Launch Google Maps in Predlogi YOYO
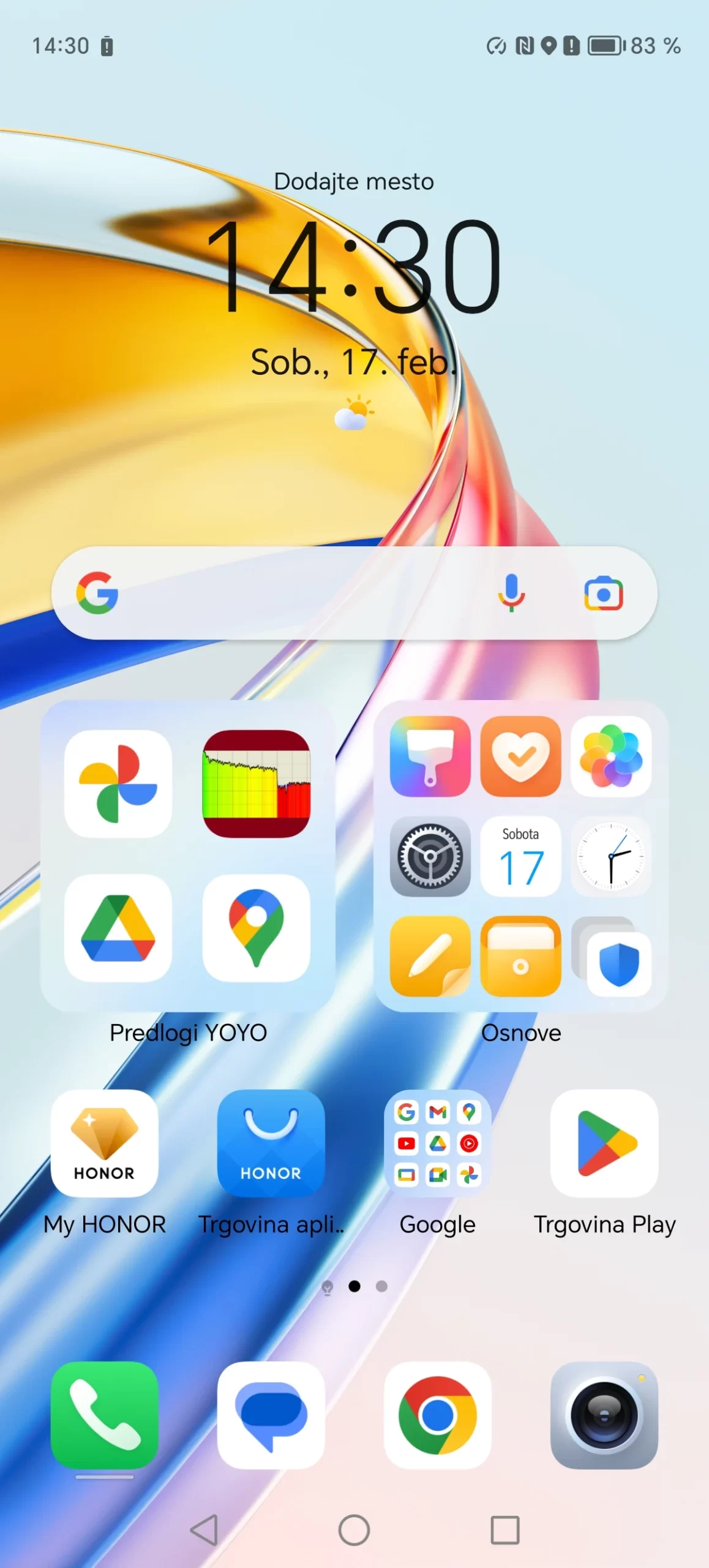This screenshot has width=709, height=1568. coord(256,927)
